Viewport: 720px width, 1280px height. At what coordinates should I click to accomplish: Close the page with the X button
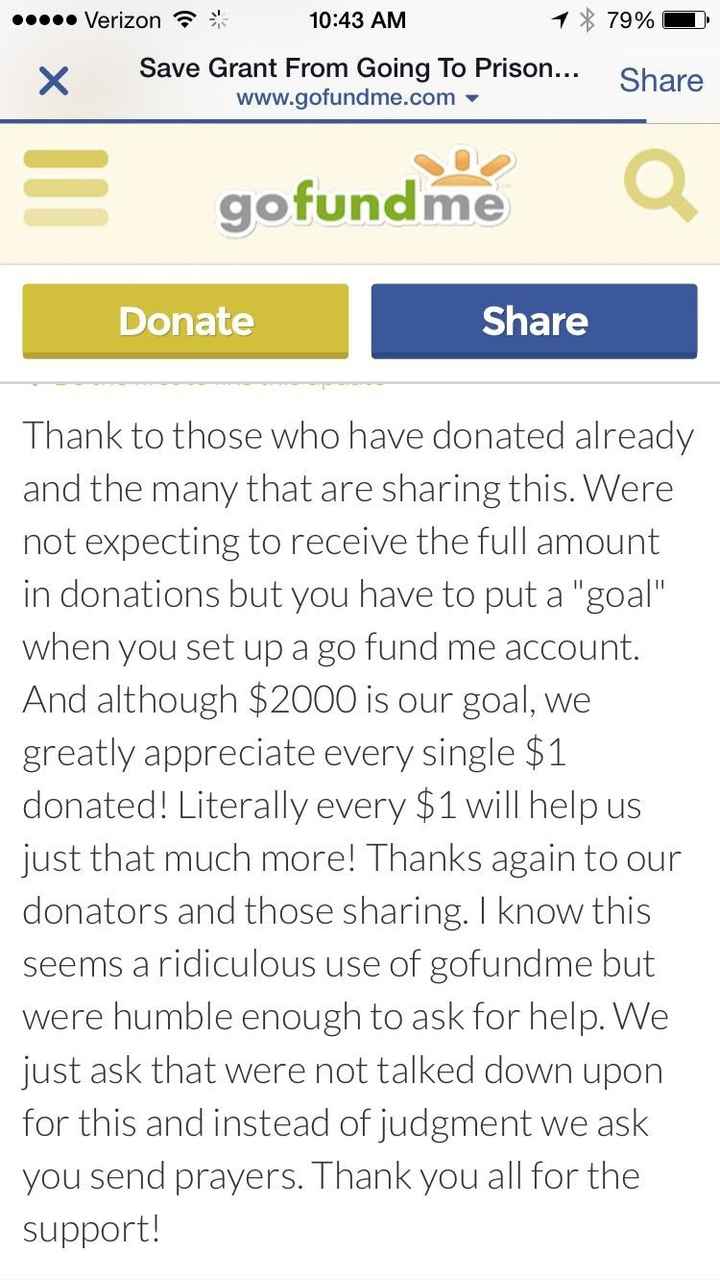[52, 80]
